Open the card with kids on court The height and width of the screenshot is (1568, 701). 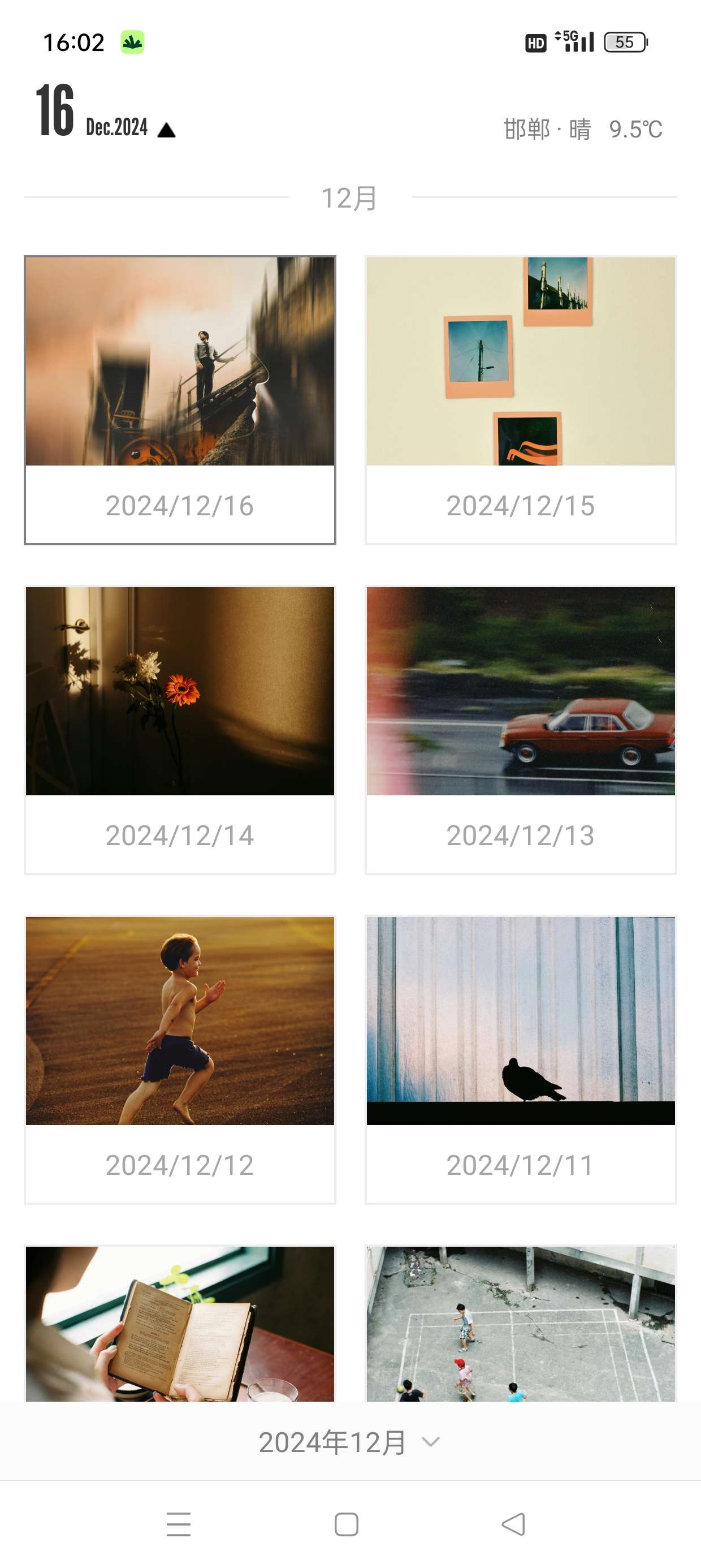click(520, 1323)
